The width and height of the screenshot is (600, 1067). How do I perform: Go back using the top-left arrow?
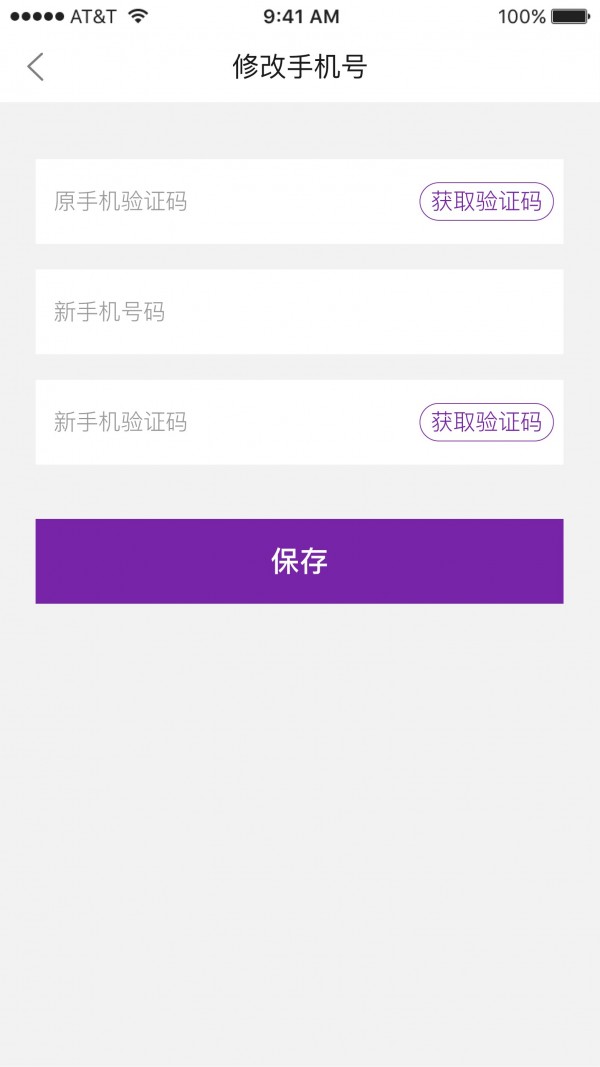click(x=36, y=67)
